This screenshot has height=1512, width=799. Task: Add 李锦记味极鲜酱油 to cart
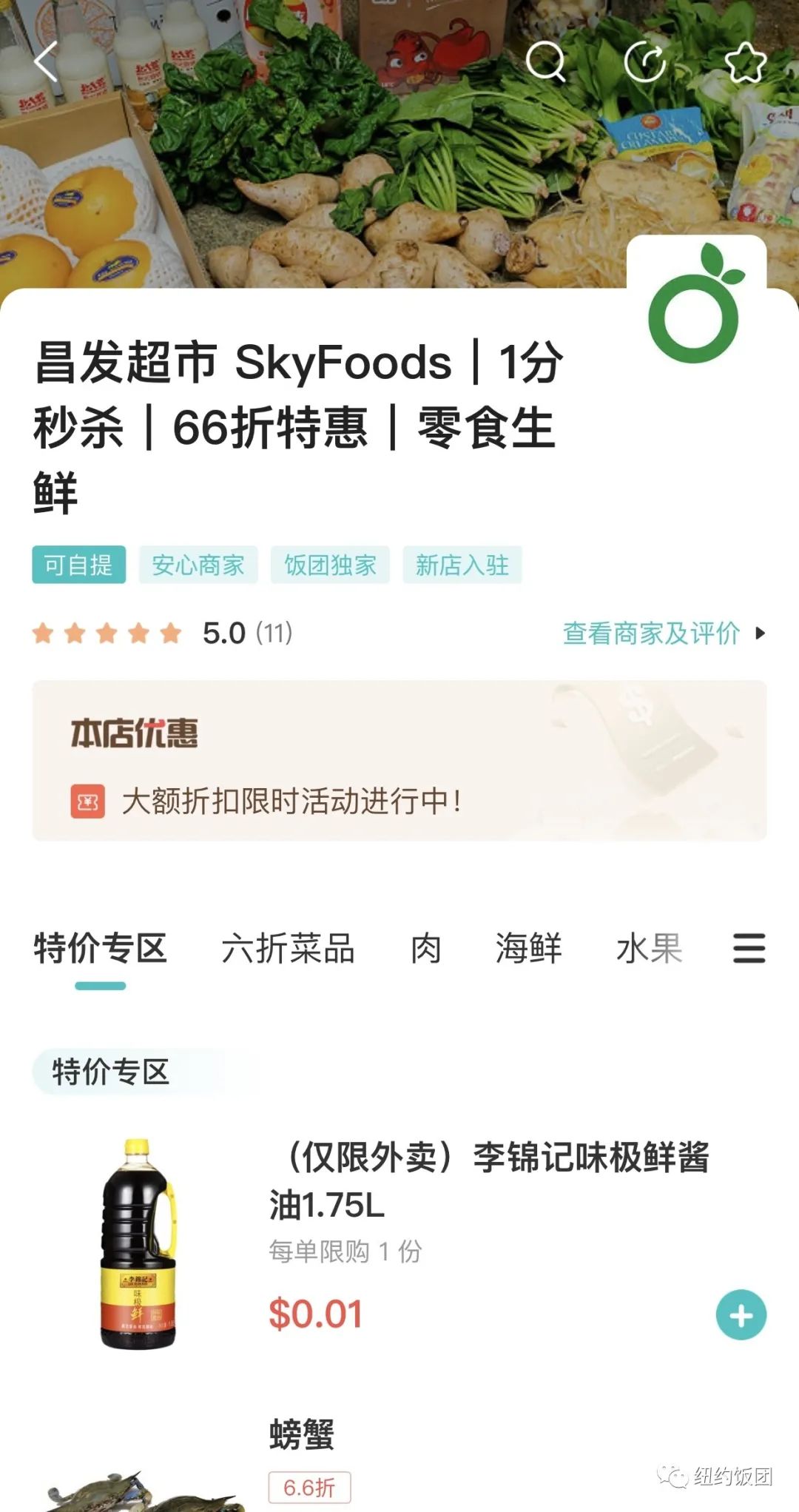click(x=741, y=1315)
